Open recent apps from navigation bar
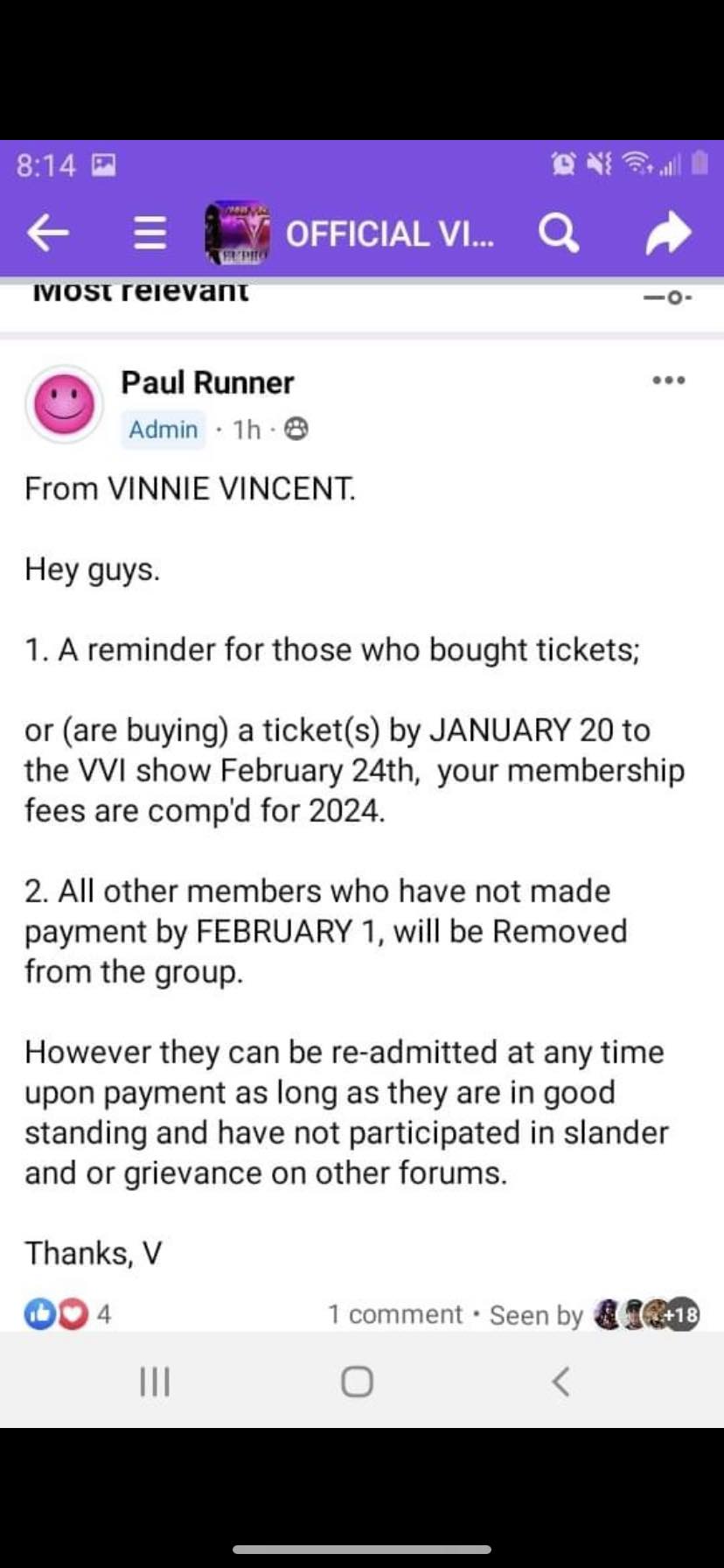724x1568 pixels. (x=155, y=1382)
